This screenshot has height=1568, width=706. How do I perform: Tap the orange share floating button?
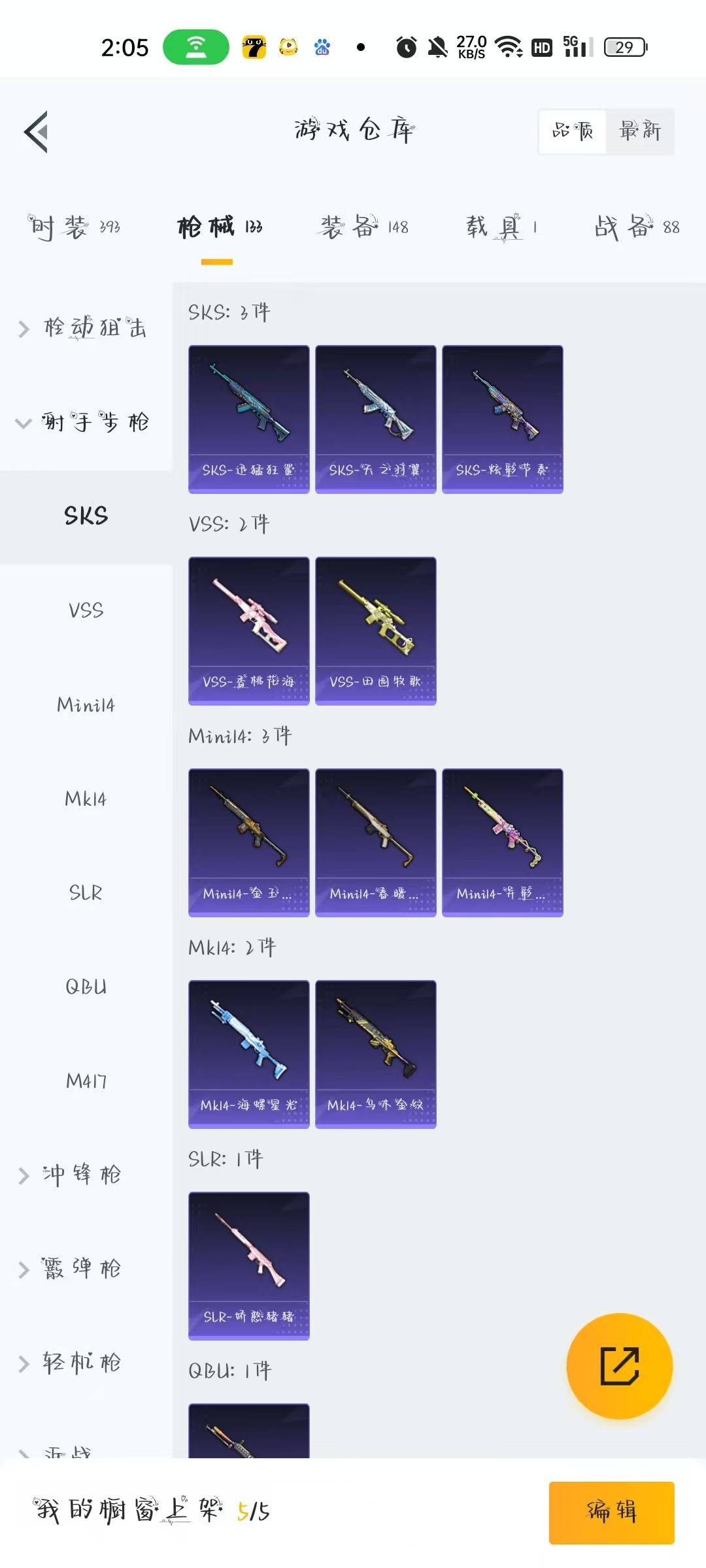pyautogui.click(x=619, y=1365)
